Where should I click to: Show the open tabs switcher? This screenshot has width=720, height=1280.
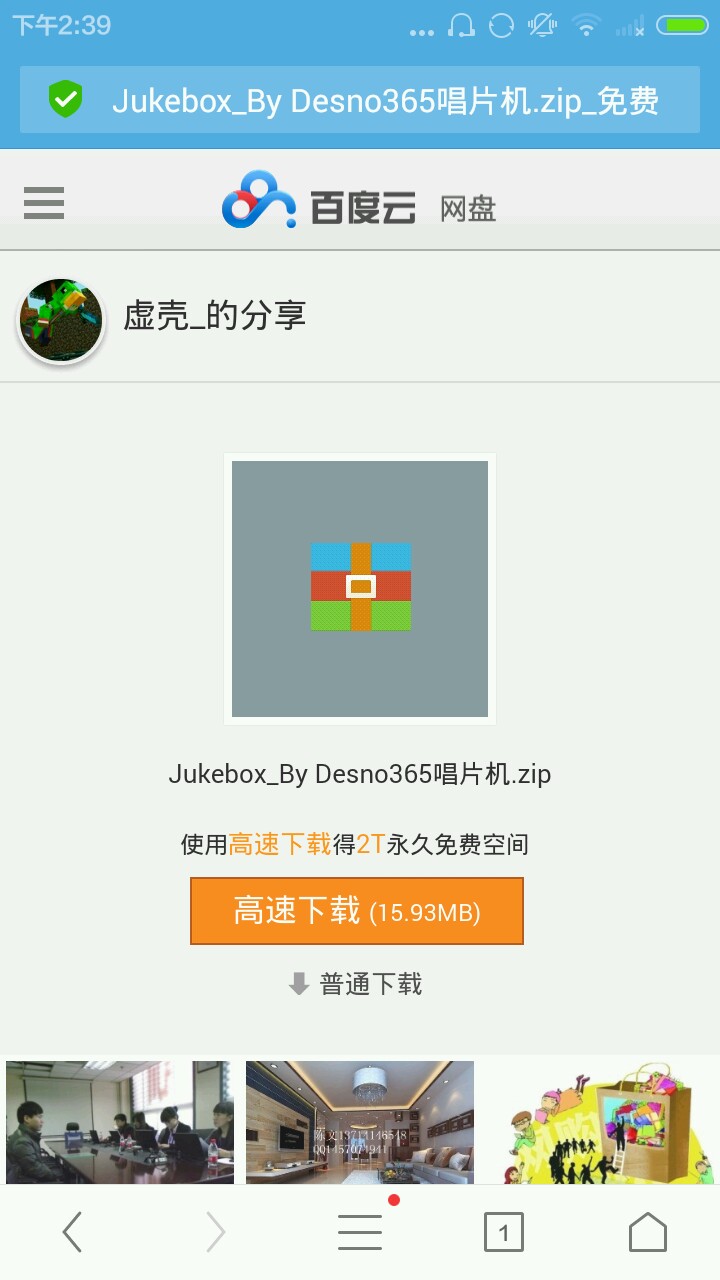(x=503, y=1233)
